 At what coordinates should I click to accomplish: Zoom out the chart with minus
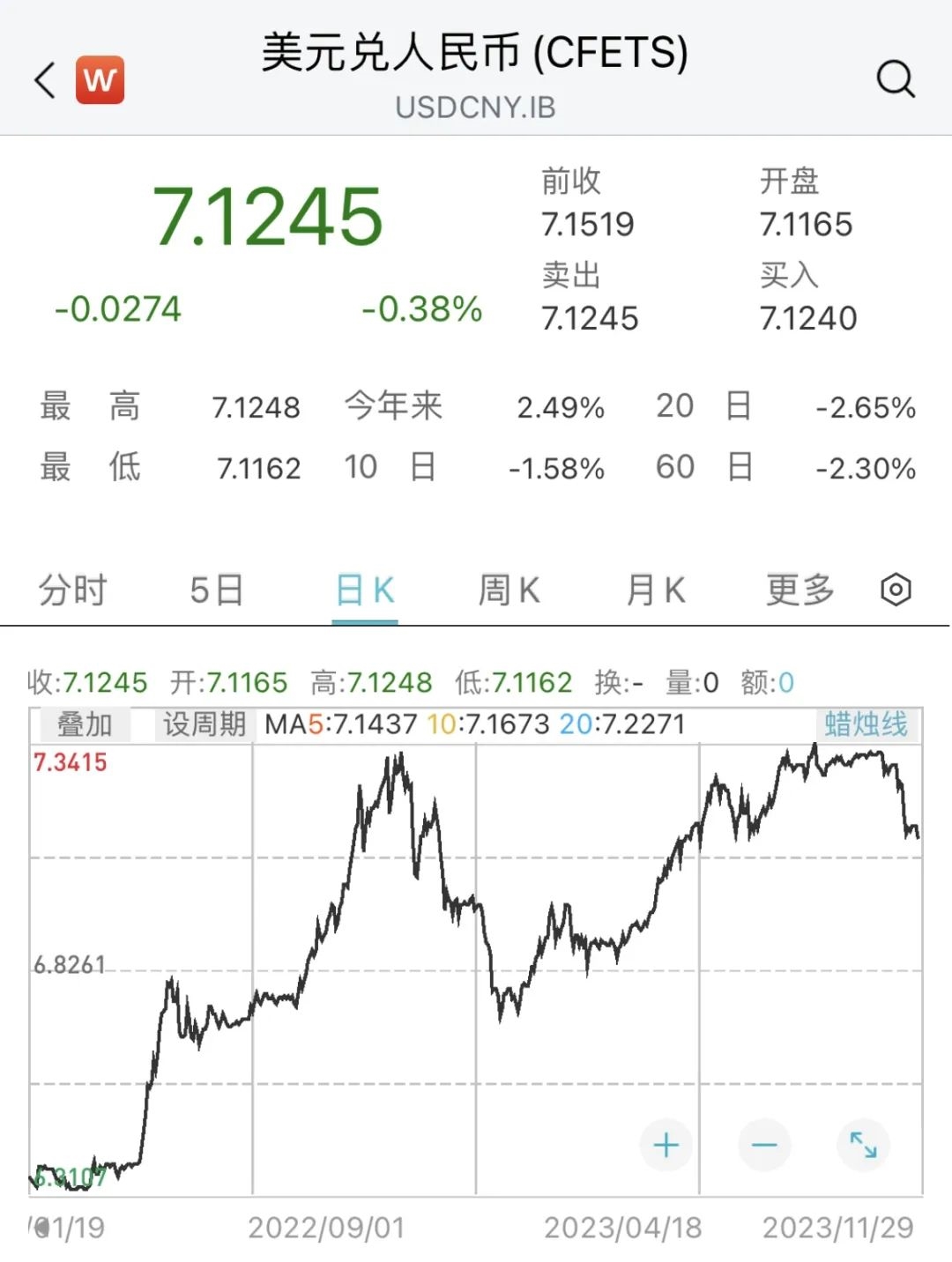[x=764, y=1145]
